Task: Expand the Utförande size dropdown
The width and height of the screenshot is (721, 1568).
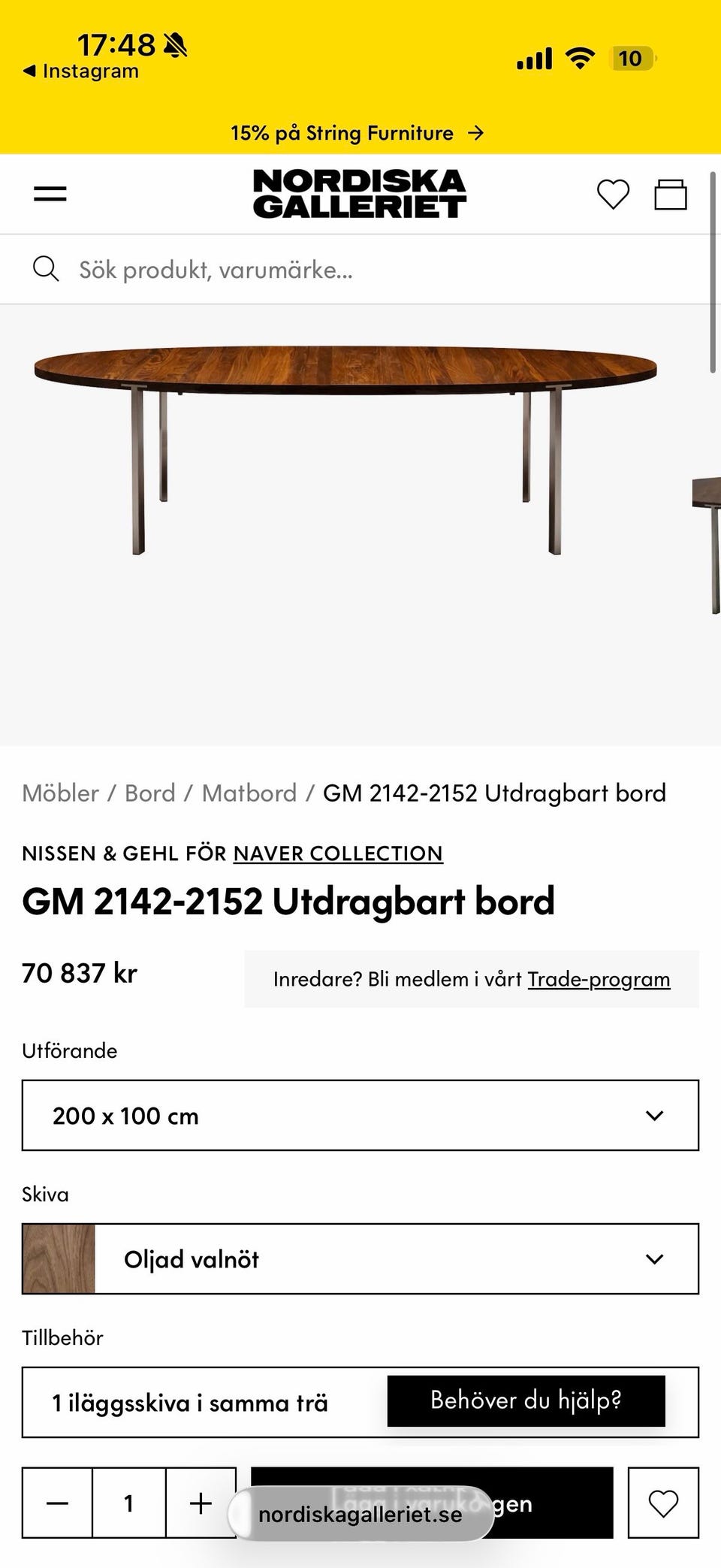Action: [655, 1116]
